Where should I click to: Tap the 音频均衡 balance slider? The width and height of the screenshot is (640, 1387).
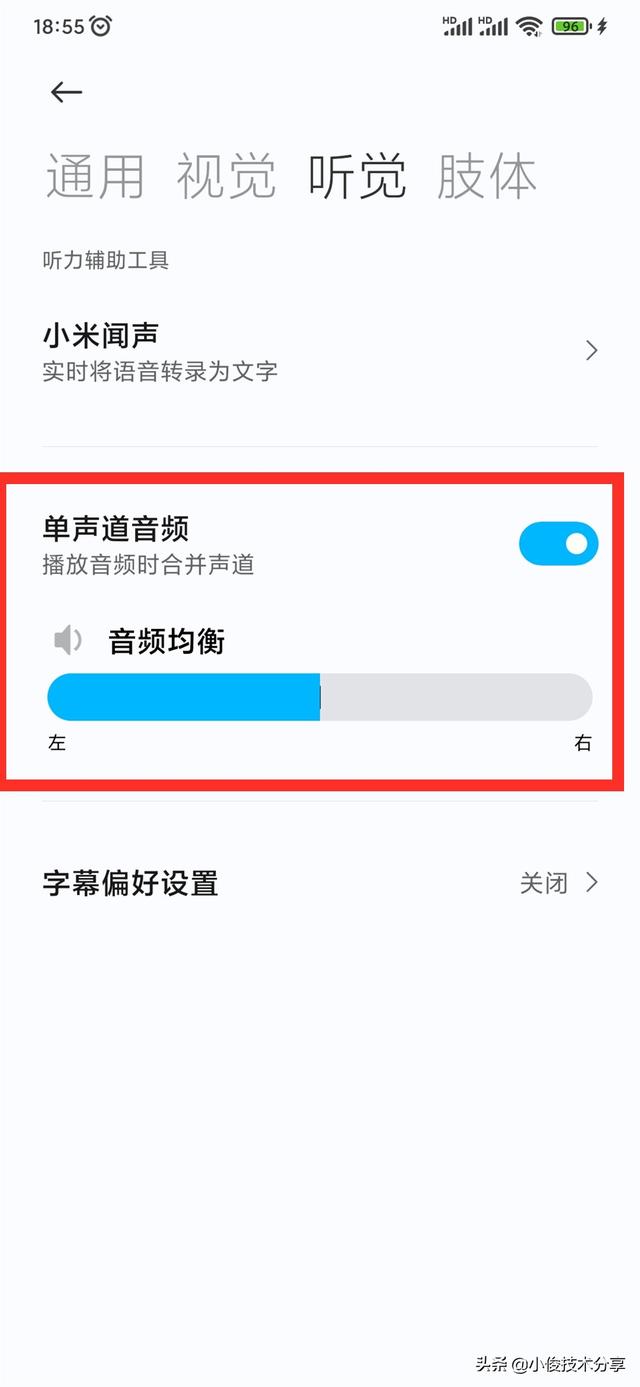[320, 697]
